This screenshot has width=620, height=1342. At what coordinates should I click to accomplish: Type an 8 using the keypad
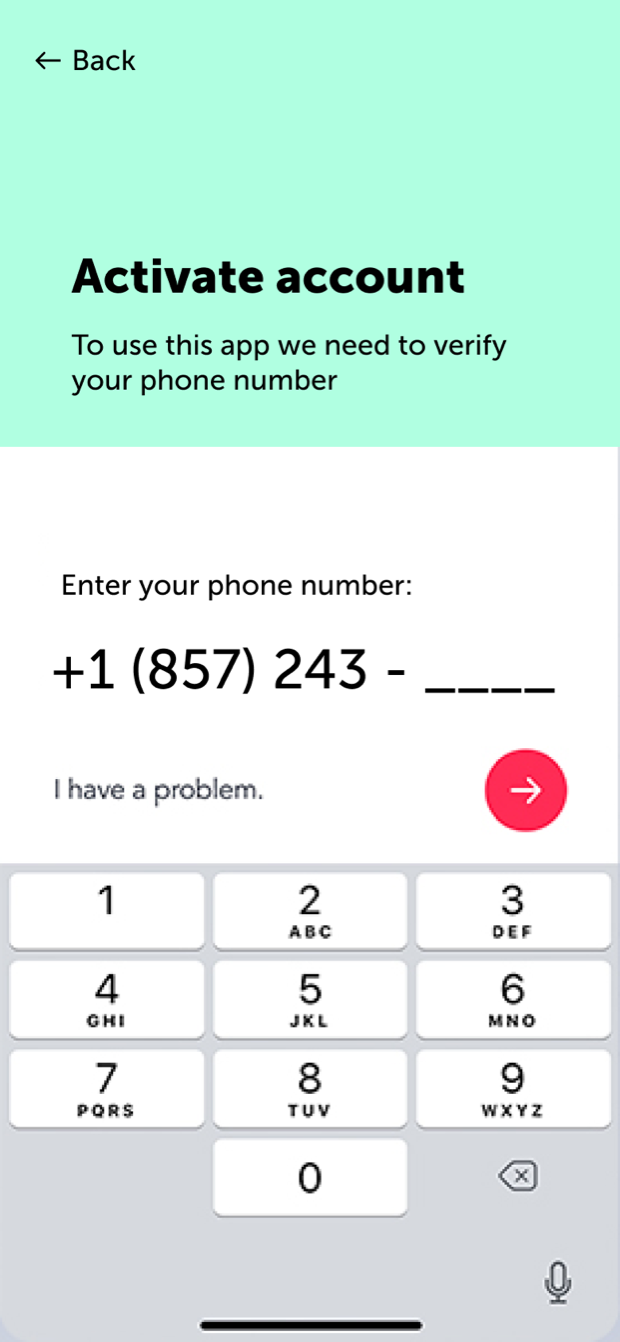(310, 1088)
